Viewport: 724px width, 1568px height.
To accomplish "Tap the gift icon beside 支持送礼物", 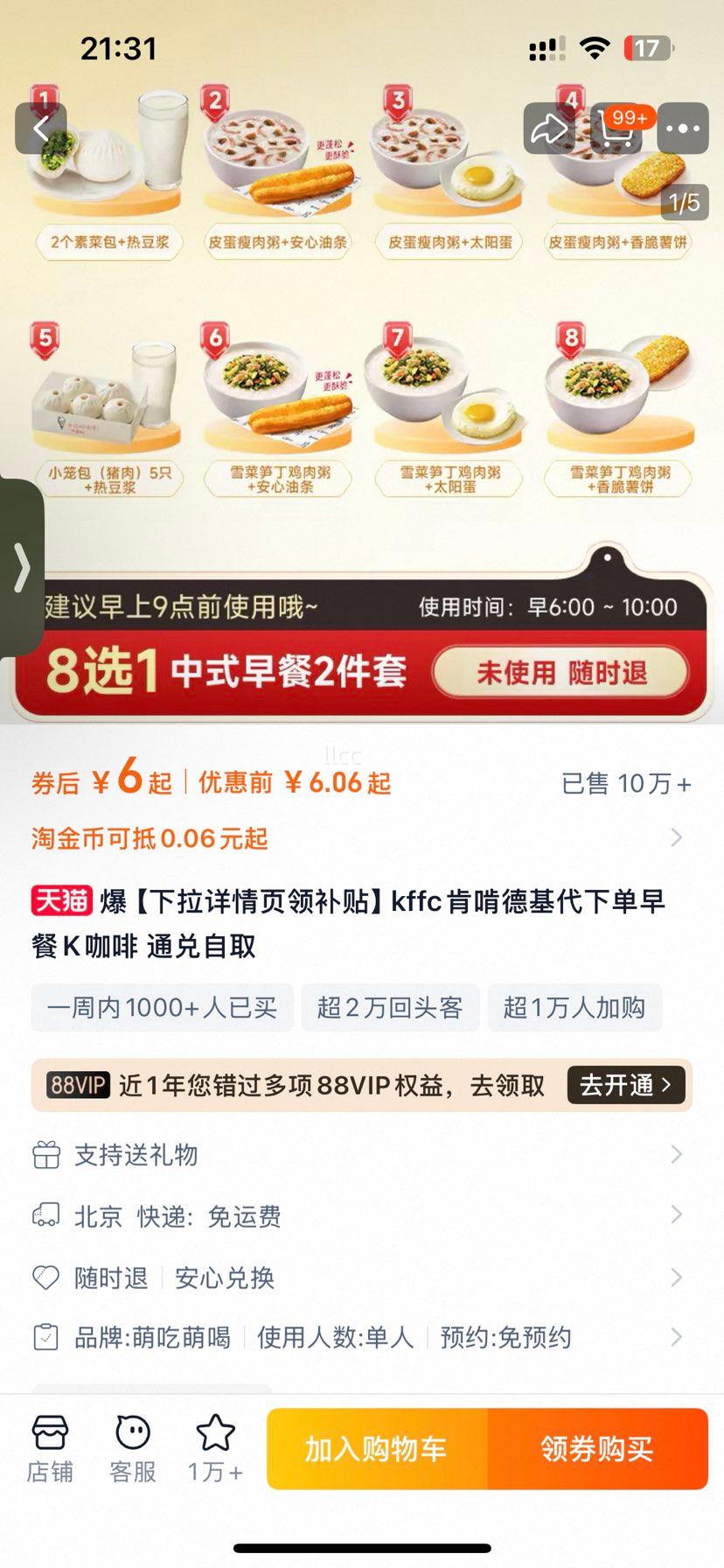I will point(48,1153).
